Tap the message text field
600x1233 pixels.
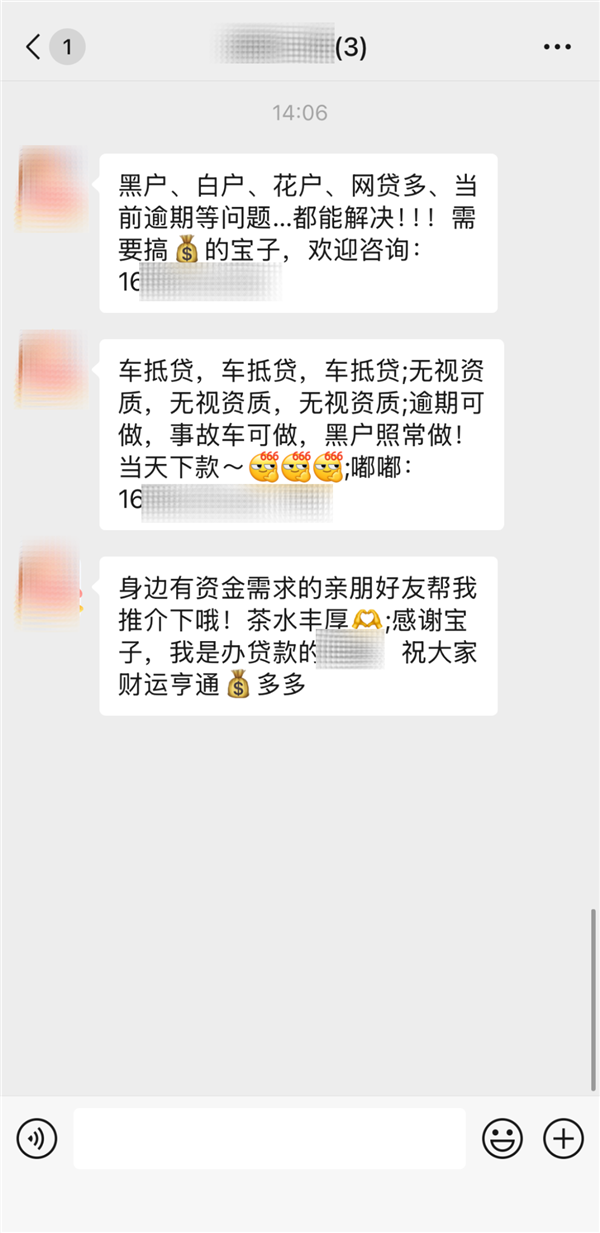[x=269, y=1138]
